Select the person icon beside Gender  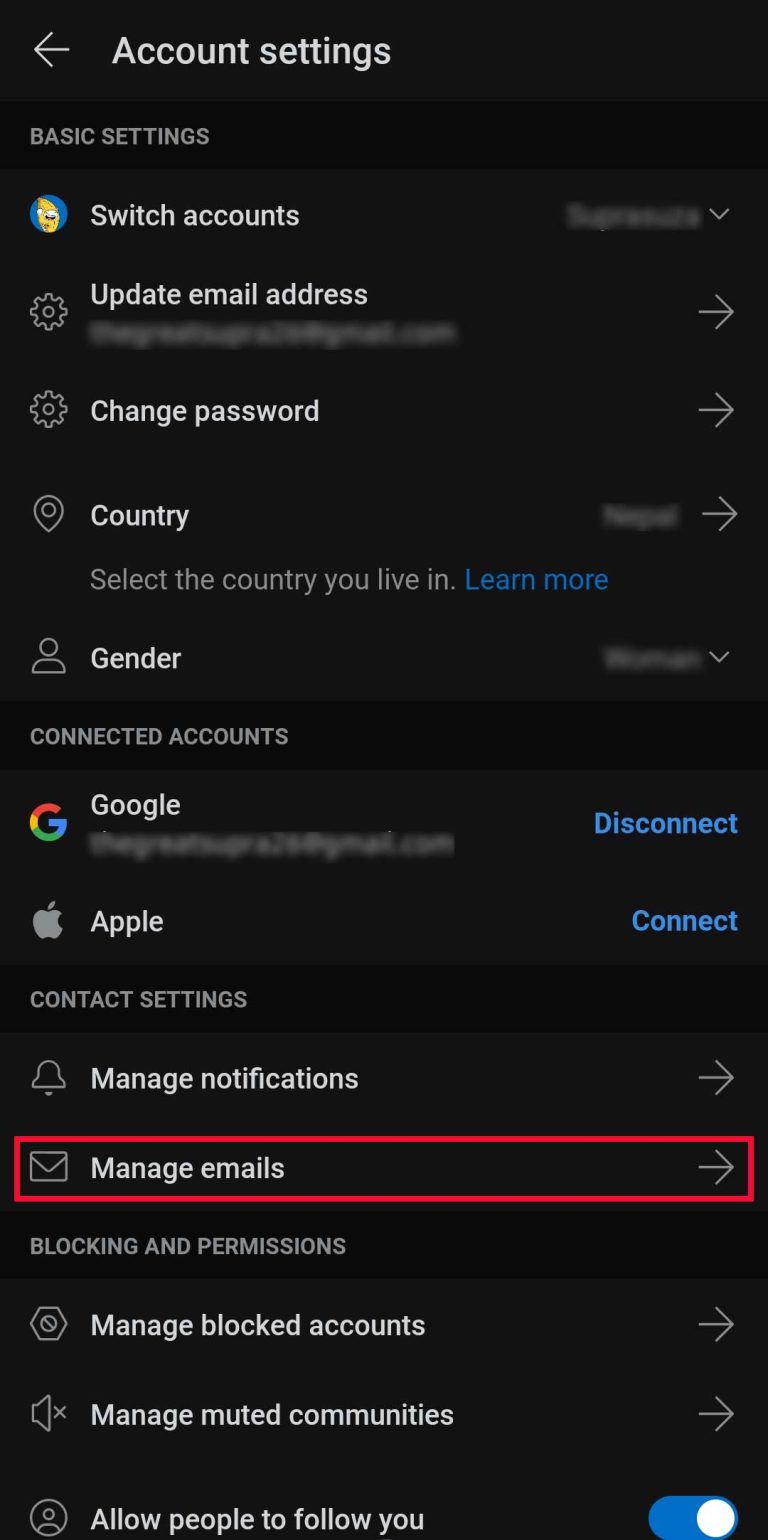coord(48,657)
